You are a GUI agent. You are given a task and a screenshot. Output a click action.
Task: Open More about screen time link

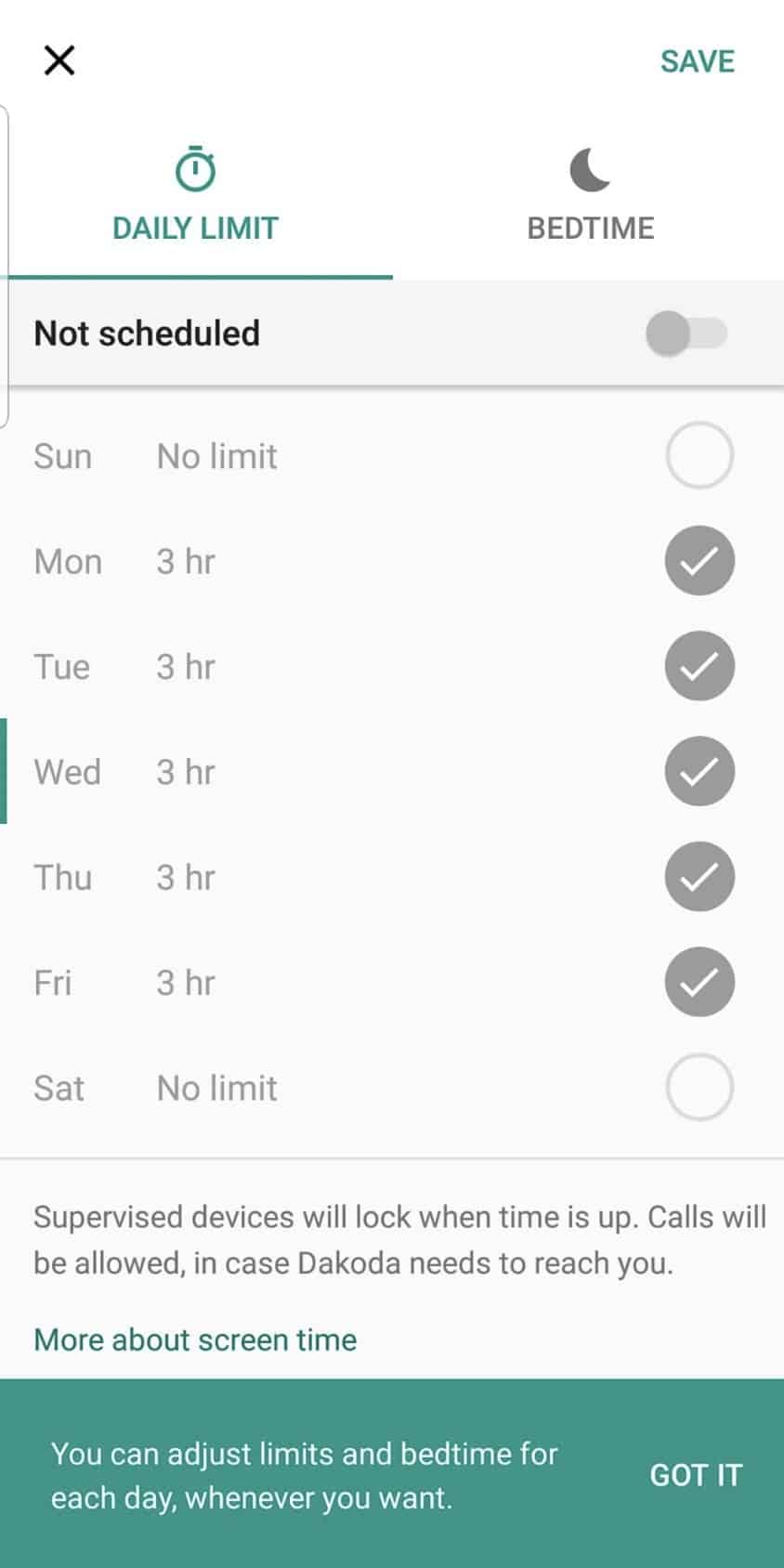pyautogui.click(x=195, y=1339)
